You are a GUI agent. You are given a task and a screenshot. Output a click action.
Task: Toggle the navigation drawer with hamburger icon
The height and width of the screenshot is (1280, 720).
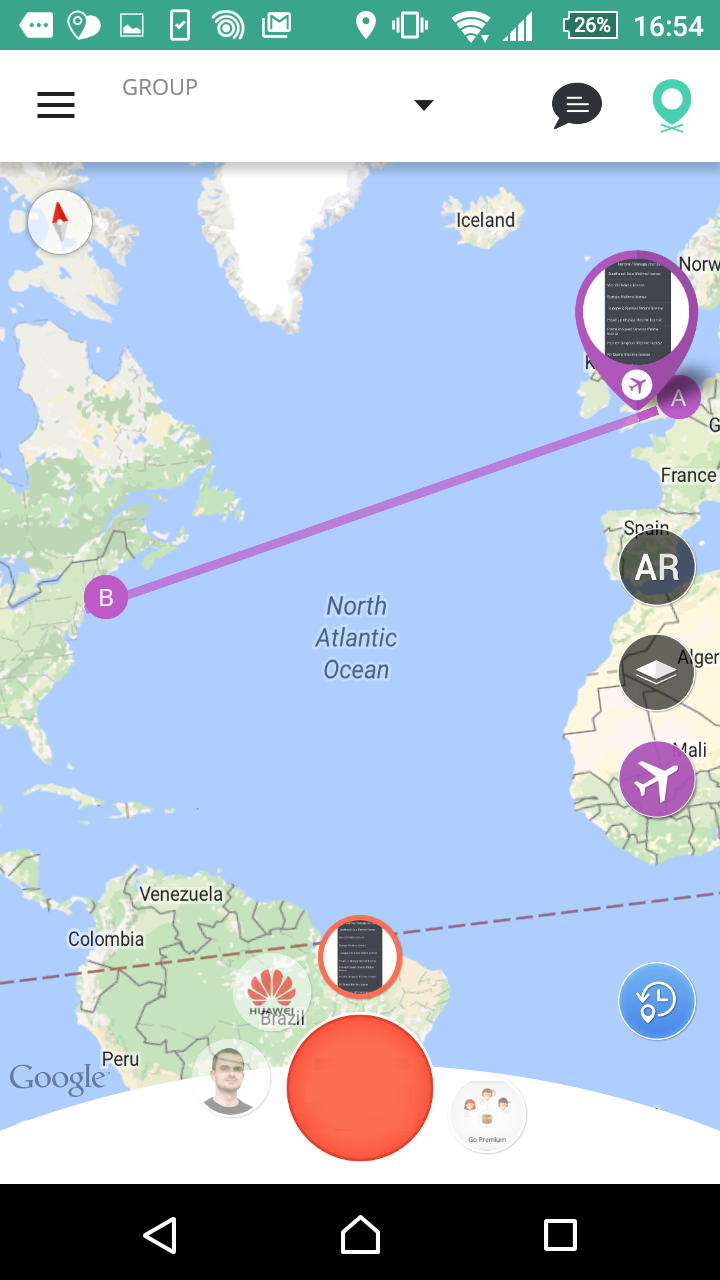tap(56, 104)
